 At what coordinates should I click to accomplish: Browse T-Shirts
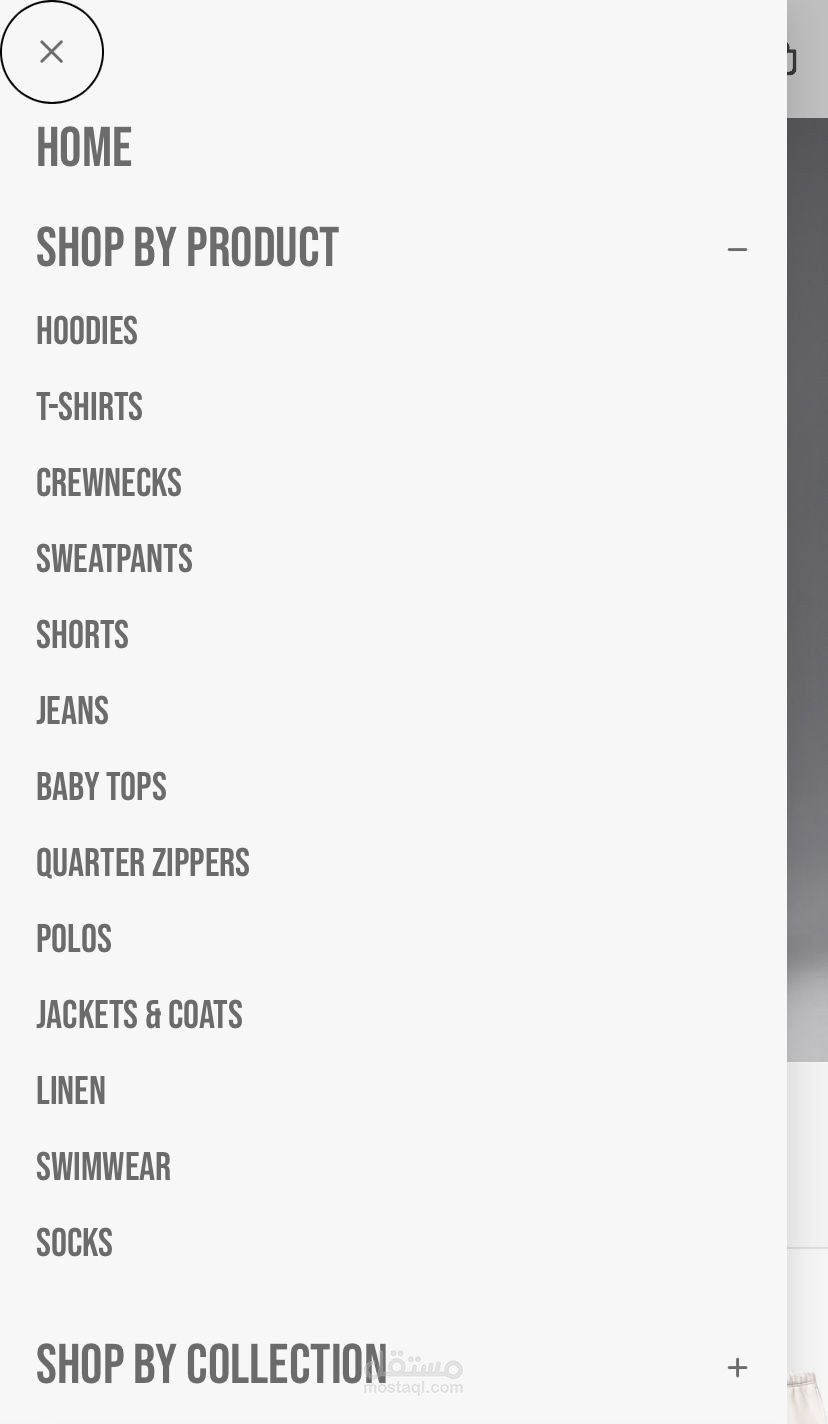(x=89, y=407)
